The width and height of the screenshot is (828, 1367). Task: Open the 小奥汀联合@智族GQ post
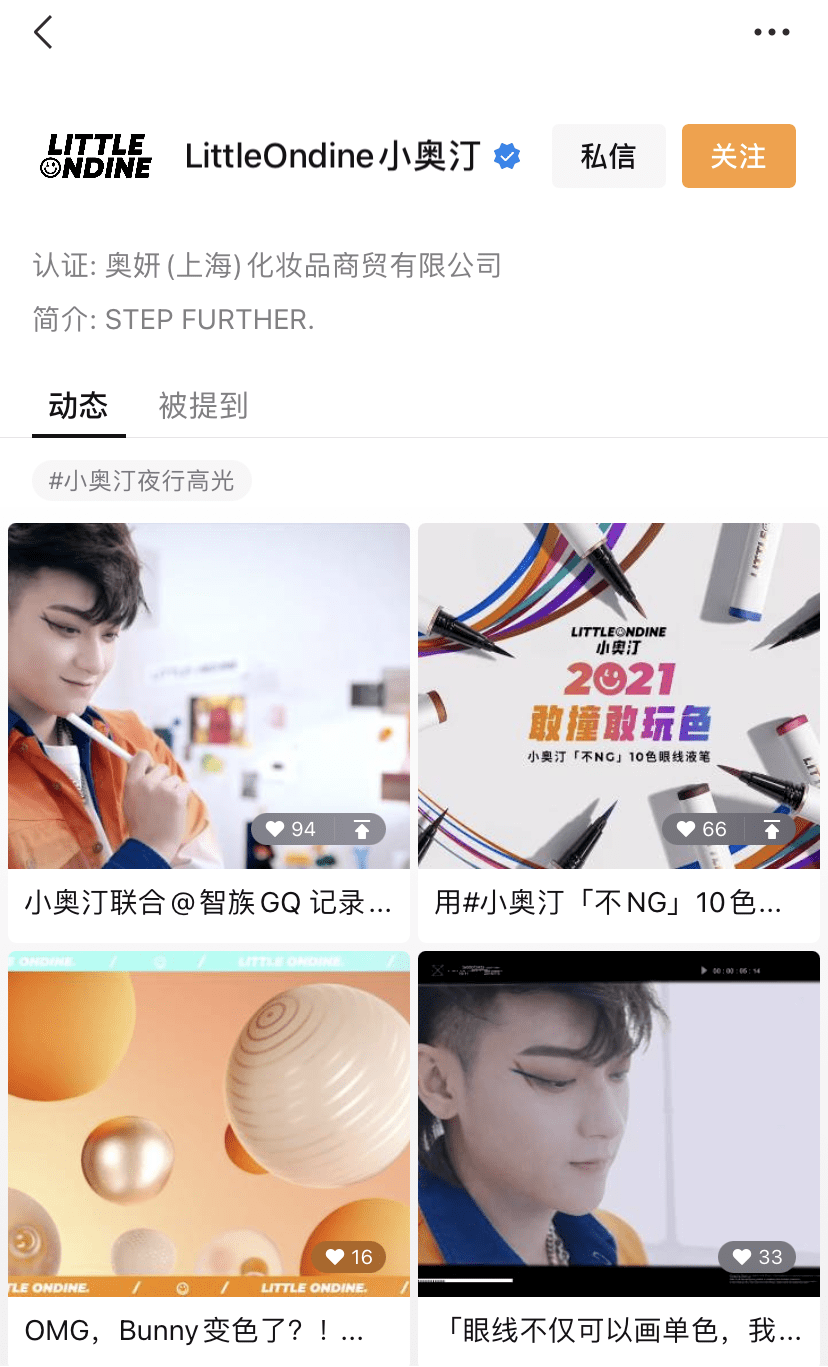(x=209, y=732)
